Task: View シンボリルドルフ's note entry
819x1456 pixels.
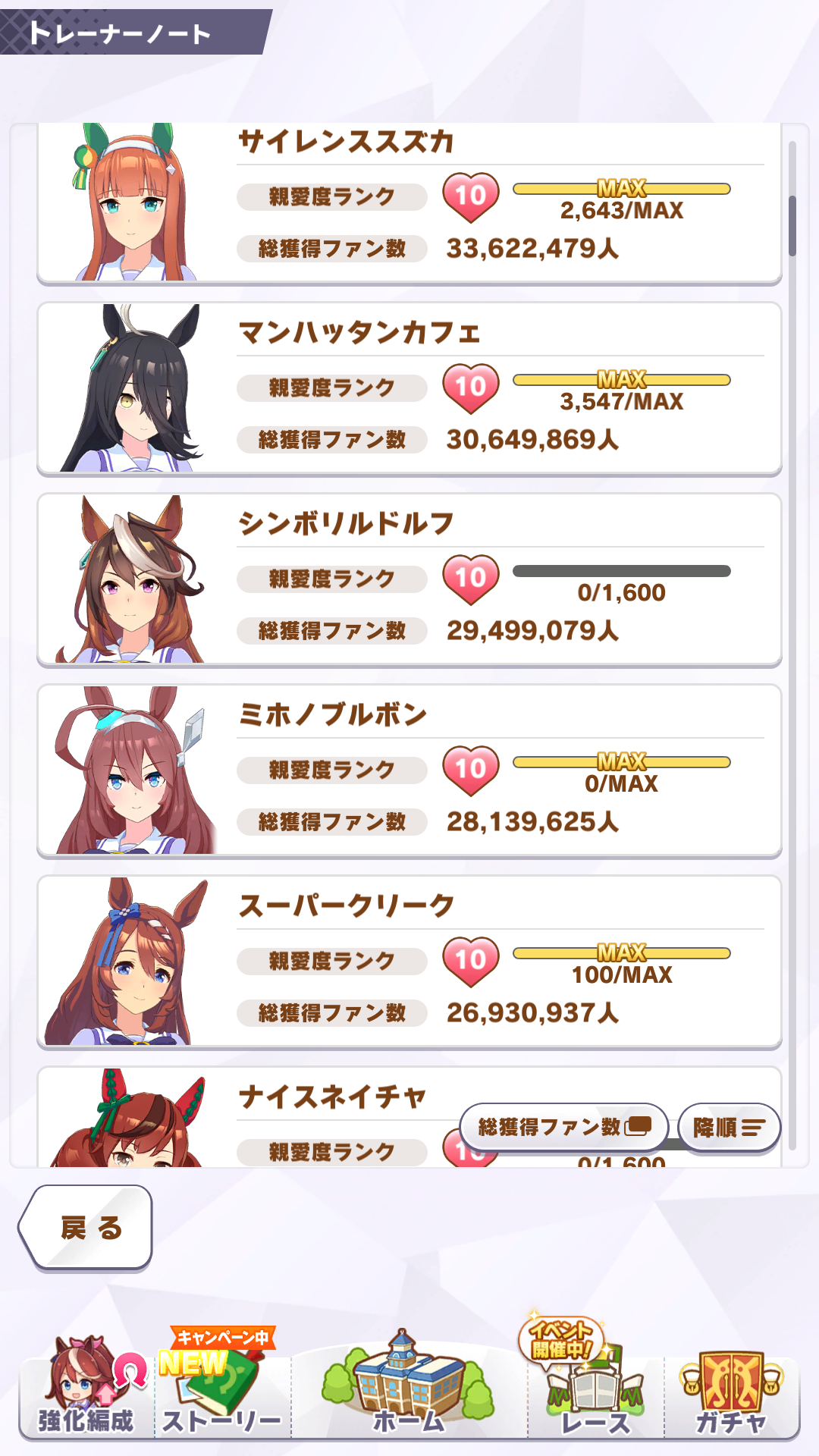Action: pyautogui.click(x=409, y=579)
